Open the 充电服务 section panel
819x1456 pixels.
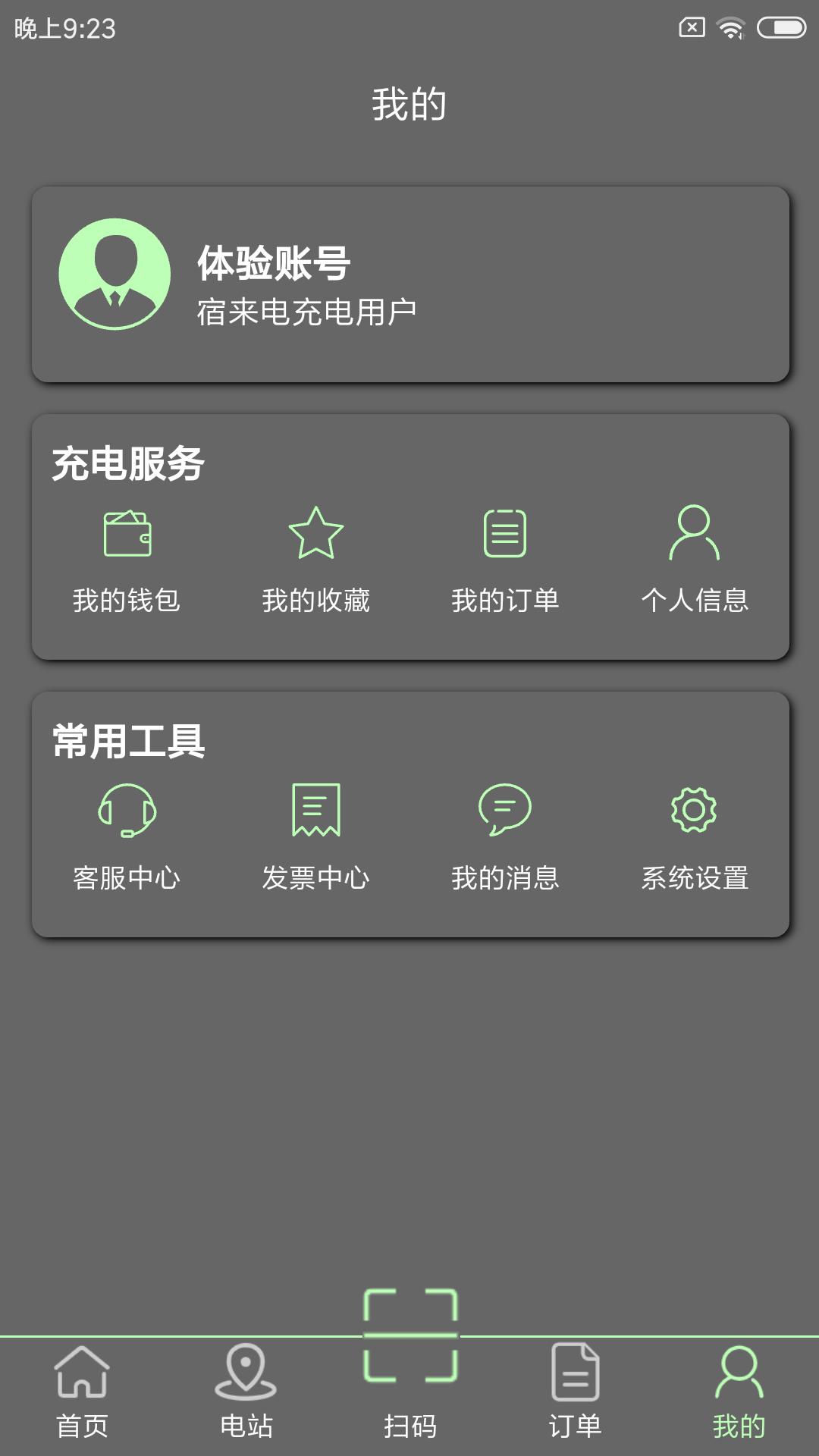pyautogui.click(x=409, y=535)
